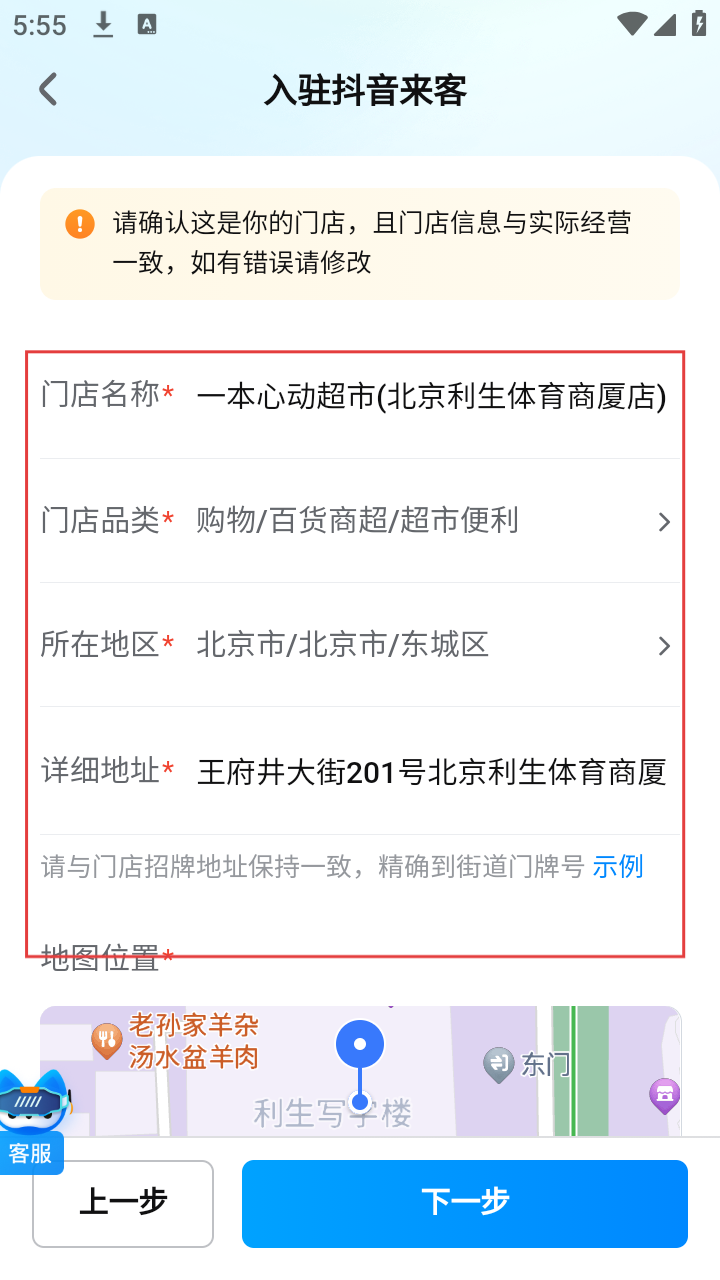Tap 上一步 to return to previous step
The height and width of the screenshot is (1280, 720).
tap(123, 1203)
